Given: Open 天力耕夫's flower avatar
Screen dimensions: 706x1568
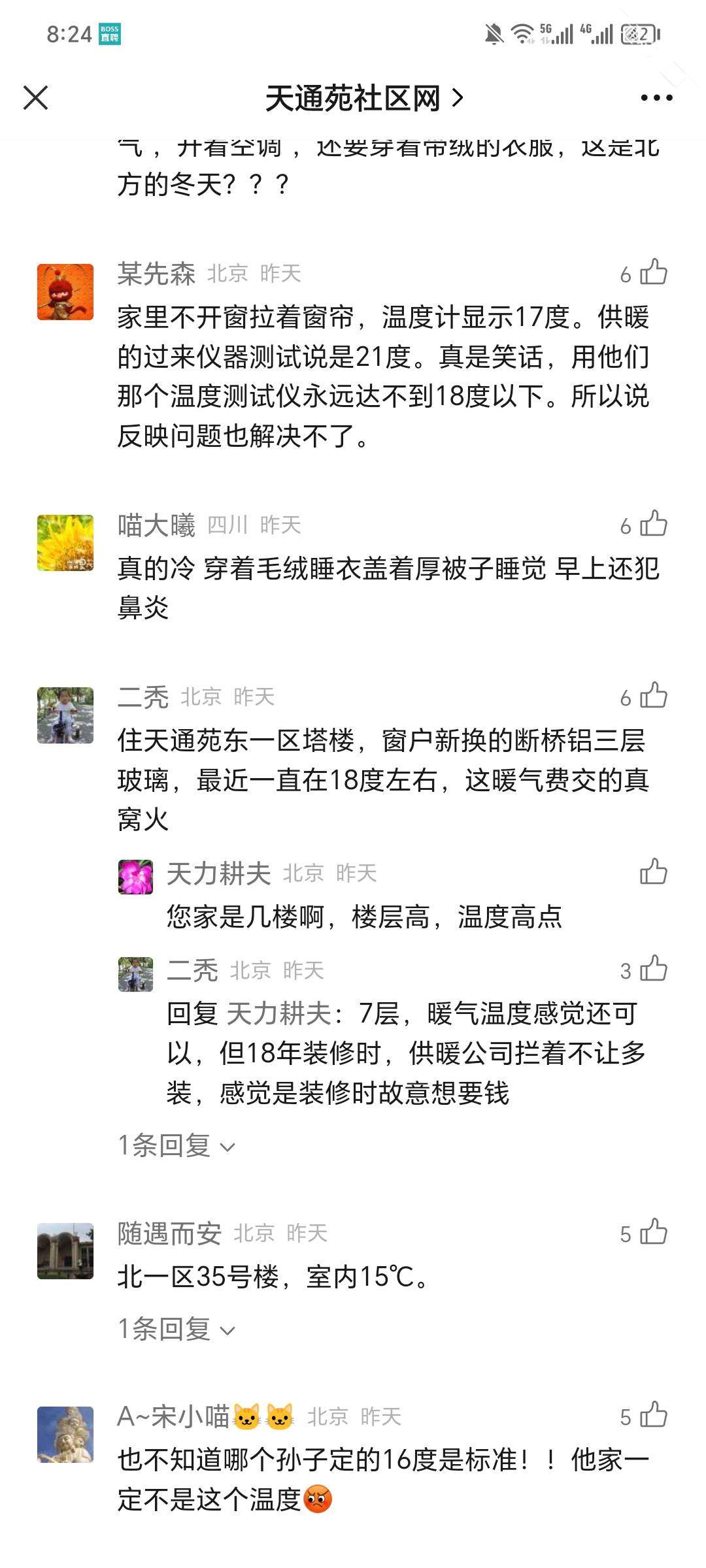Looking at the screenshot, I should tap(135, 877).
